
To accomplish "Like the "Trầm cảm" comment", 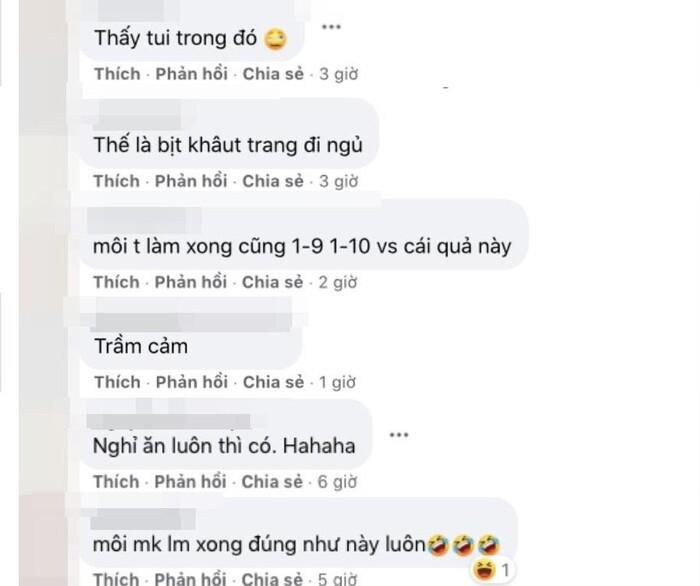I will tap(116, 382).
